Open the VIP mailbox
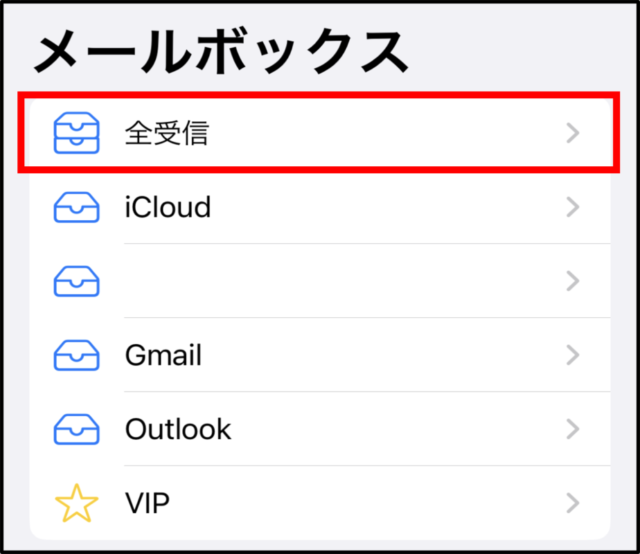 (318, 502)
